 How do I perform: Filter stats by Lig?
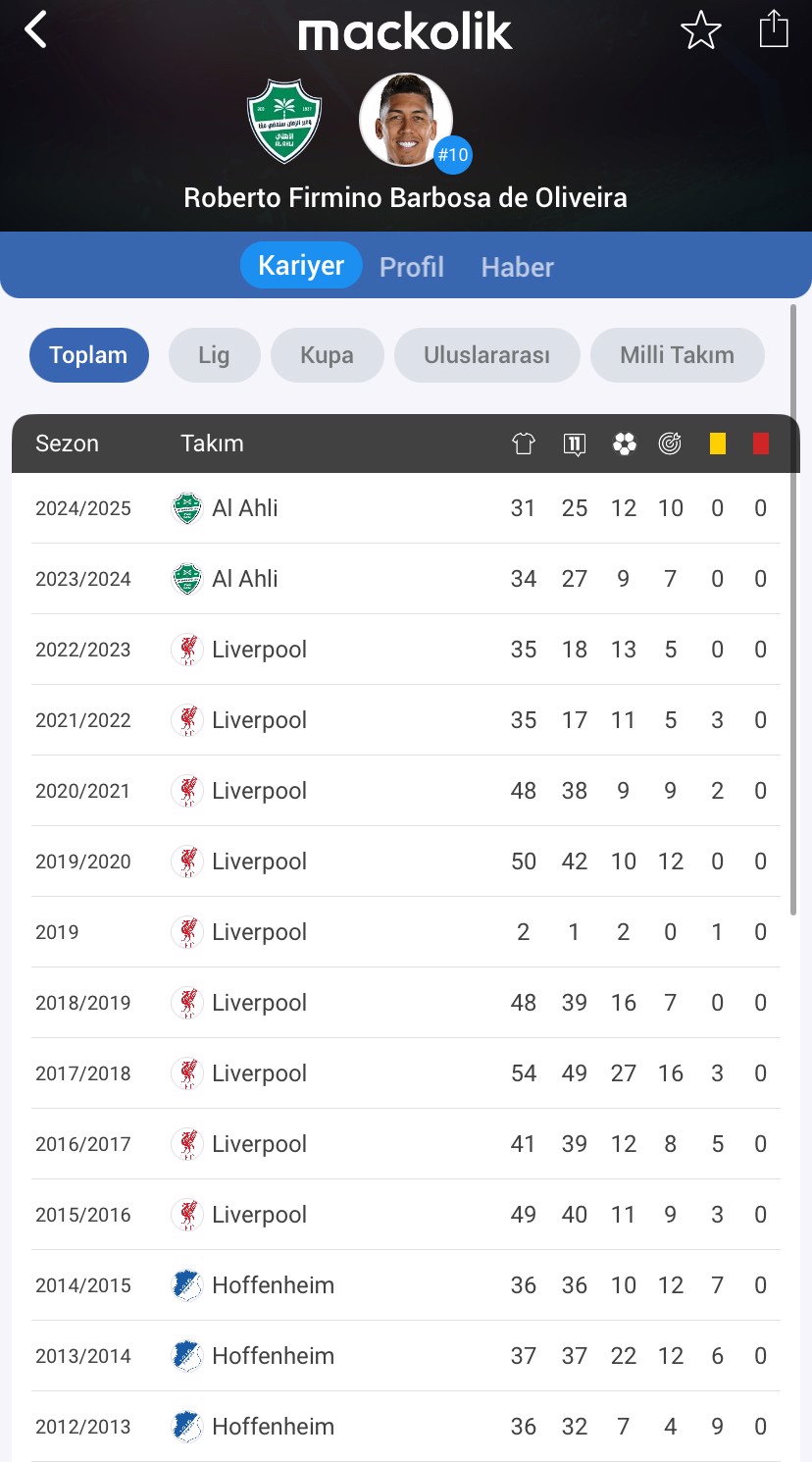point(214,355)
